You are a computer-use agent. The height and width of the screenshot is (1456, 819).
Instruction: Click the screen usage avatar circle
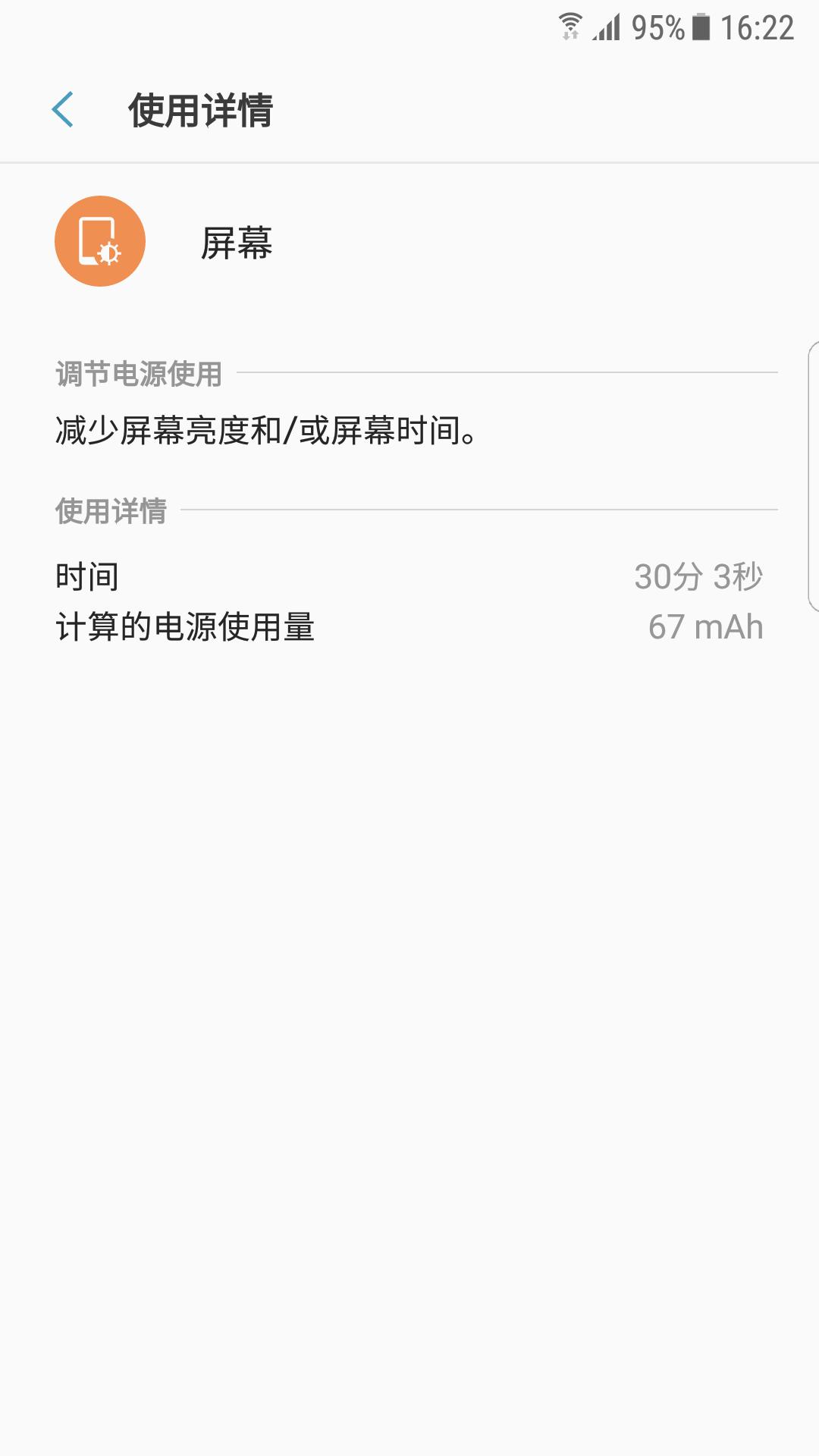point(101,240)
